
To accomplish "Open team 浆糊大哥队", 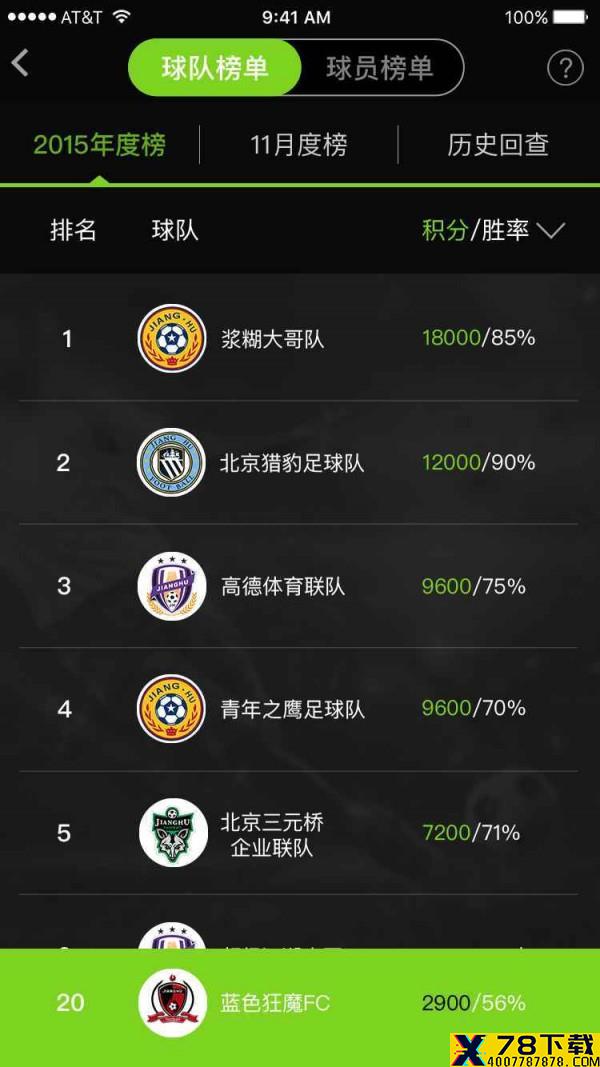I will click(x=300, y=338).
